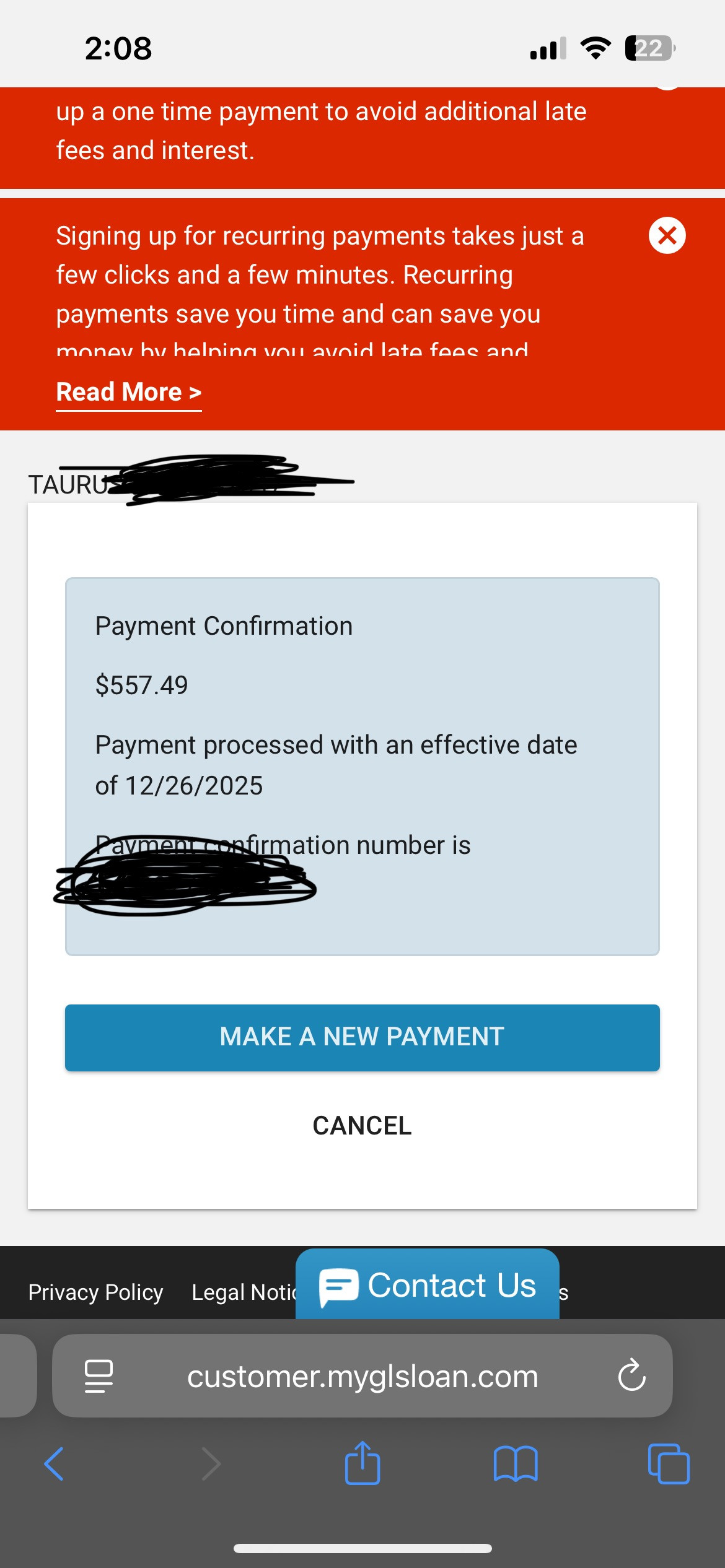This screenshot has width=725, height=1568.
Task: Go back to the previous page
Action: tap(54, 1464)
